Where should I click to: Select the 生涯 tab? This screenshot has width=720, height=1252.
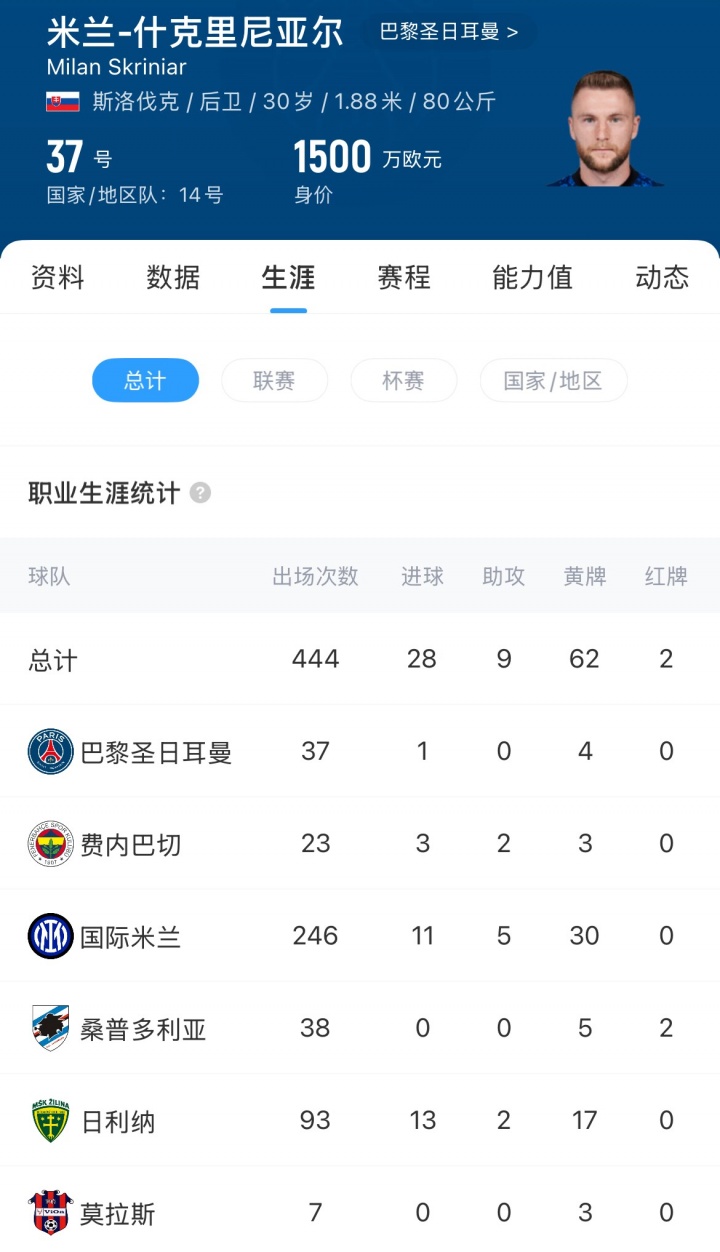pos(288,277)
